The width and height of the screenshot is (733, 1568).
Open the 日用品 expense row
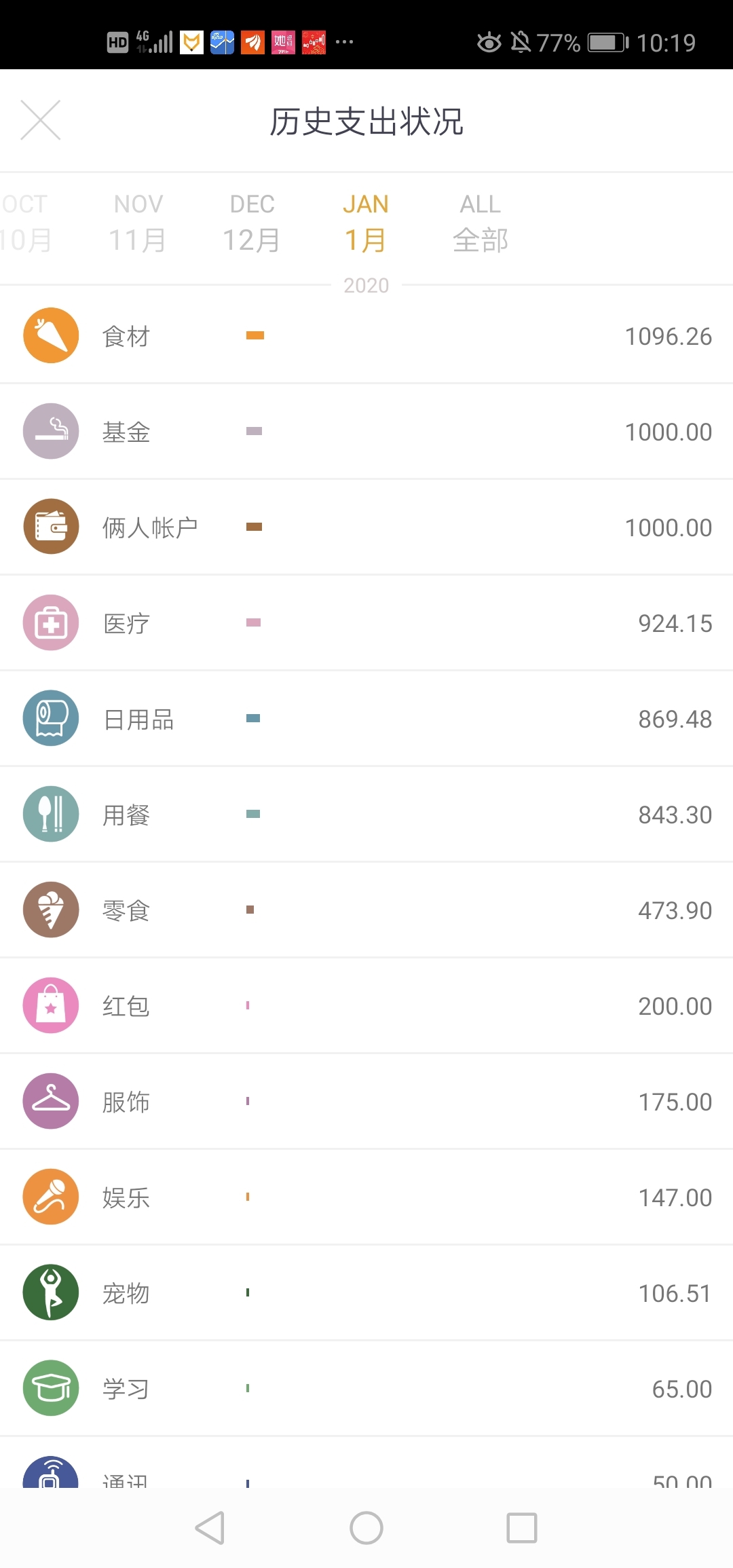(366, 719)
